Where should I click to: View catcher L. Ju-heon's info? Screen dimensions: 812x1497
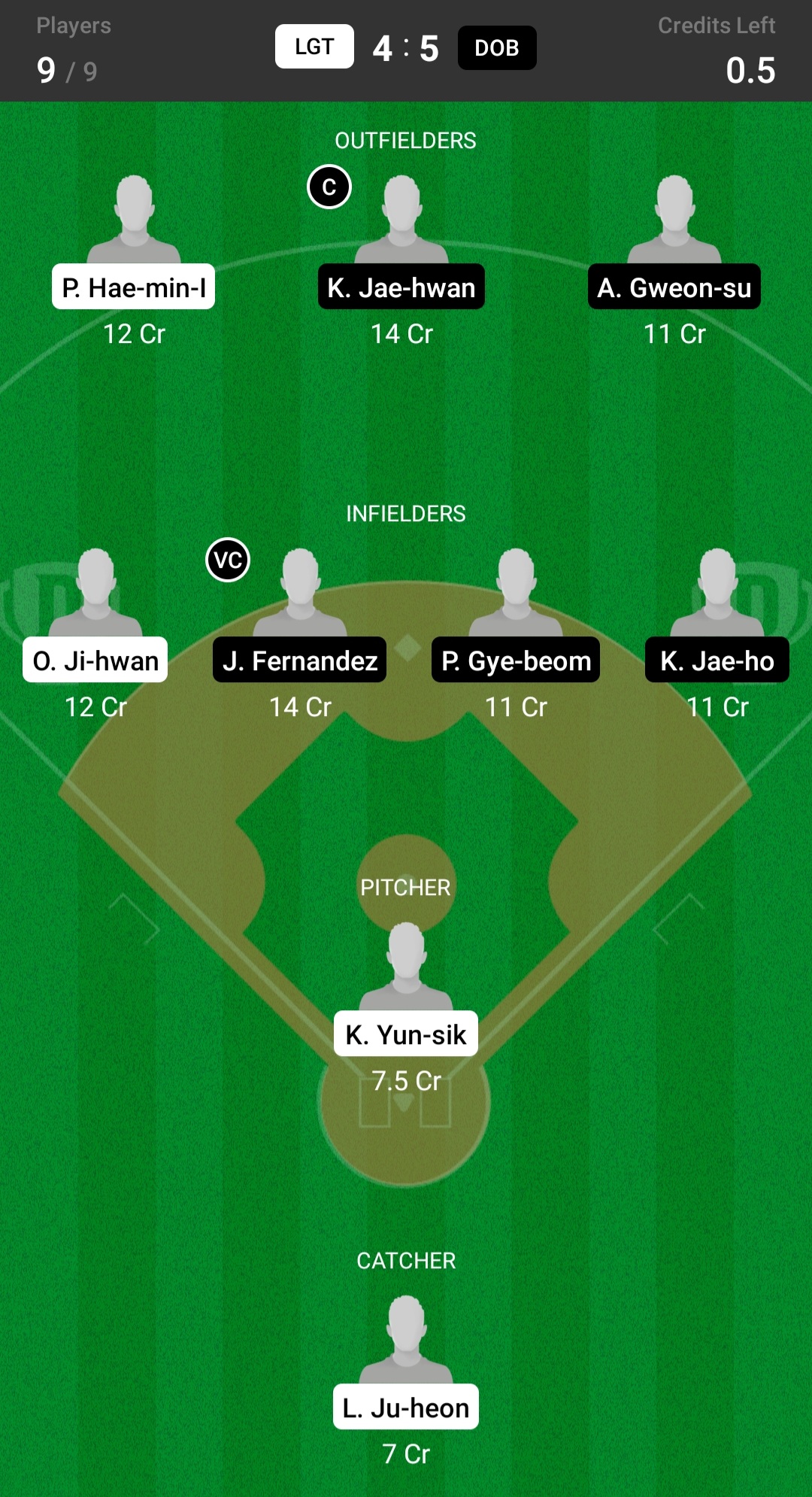click(406, 1406)
